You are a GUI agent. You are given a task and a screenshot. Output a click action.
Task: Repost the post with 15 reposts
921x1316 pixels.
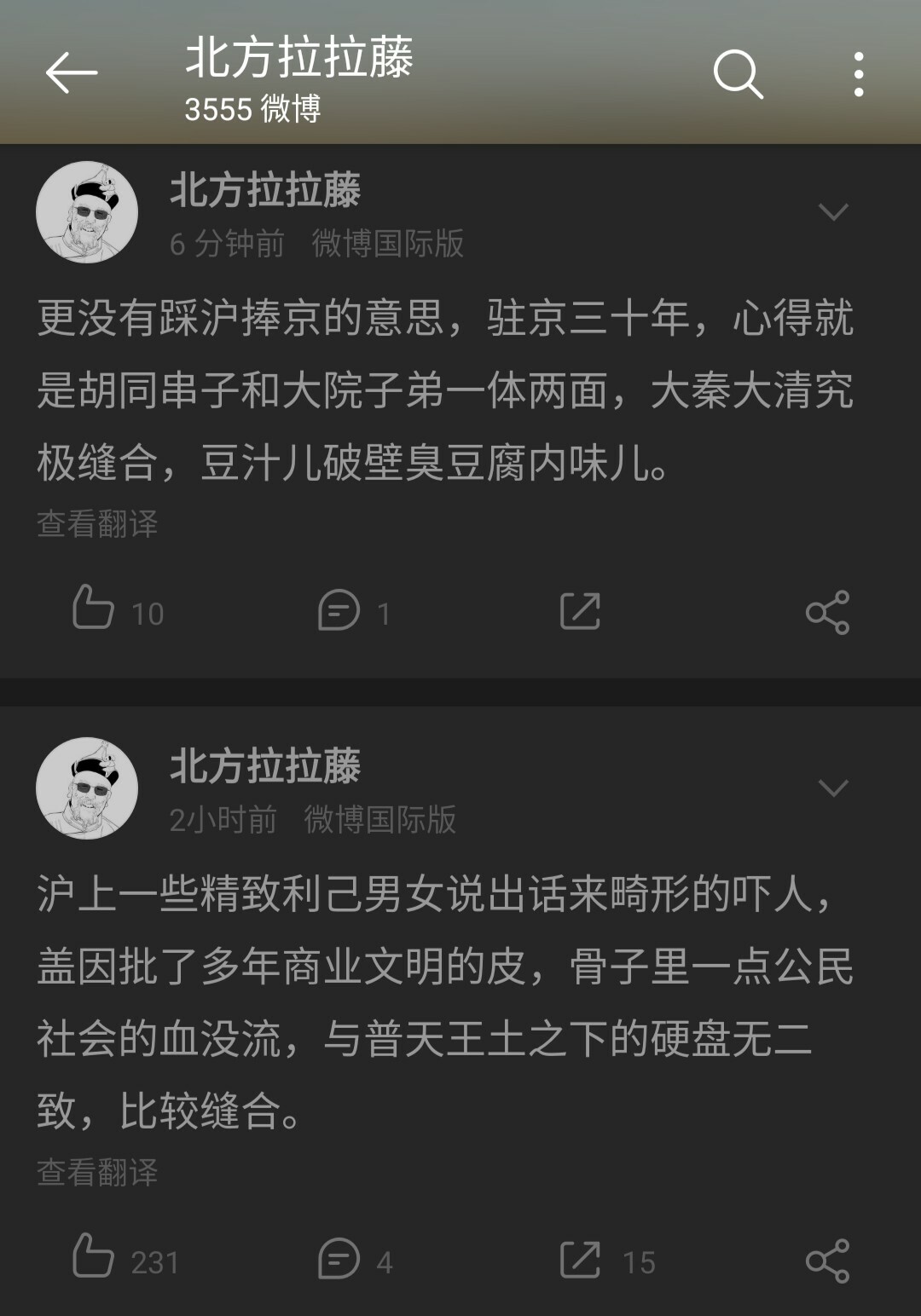pyautogui.click(x=580, y=1260)
